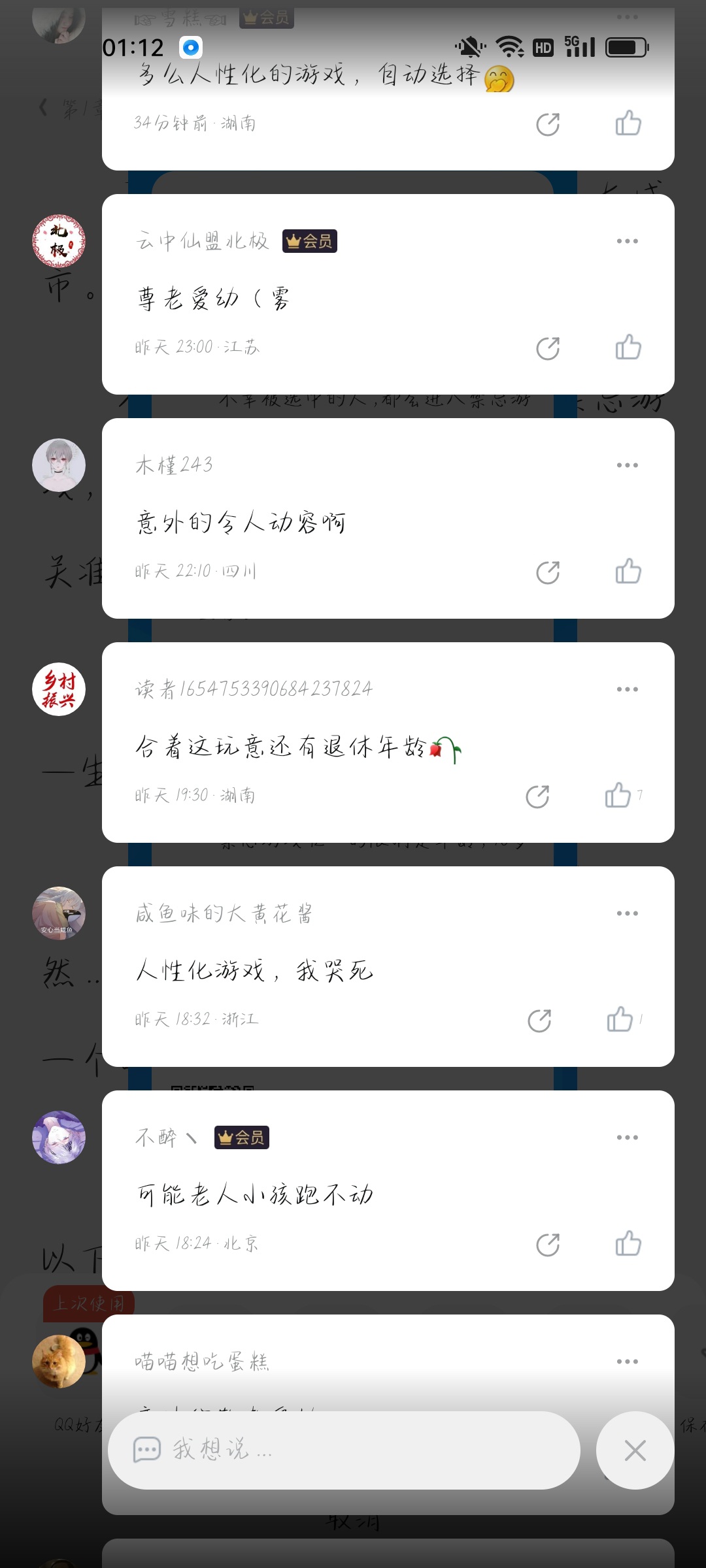Open 云中仙盟北极's profile avatar
Screen dimensions: 706x1568
tap(59, 242)
